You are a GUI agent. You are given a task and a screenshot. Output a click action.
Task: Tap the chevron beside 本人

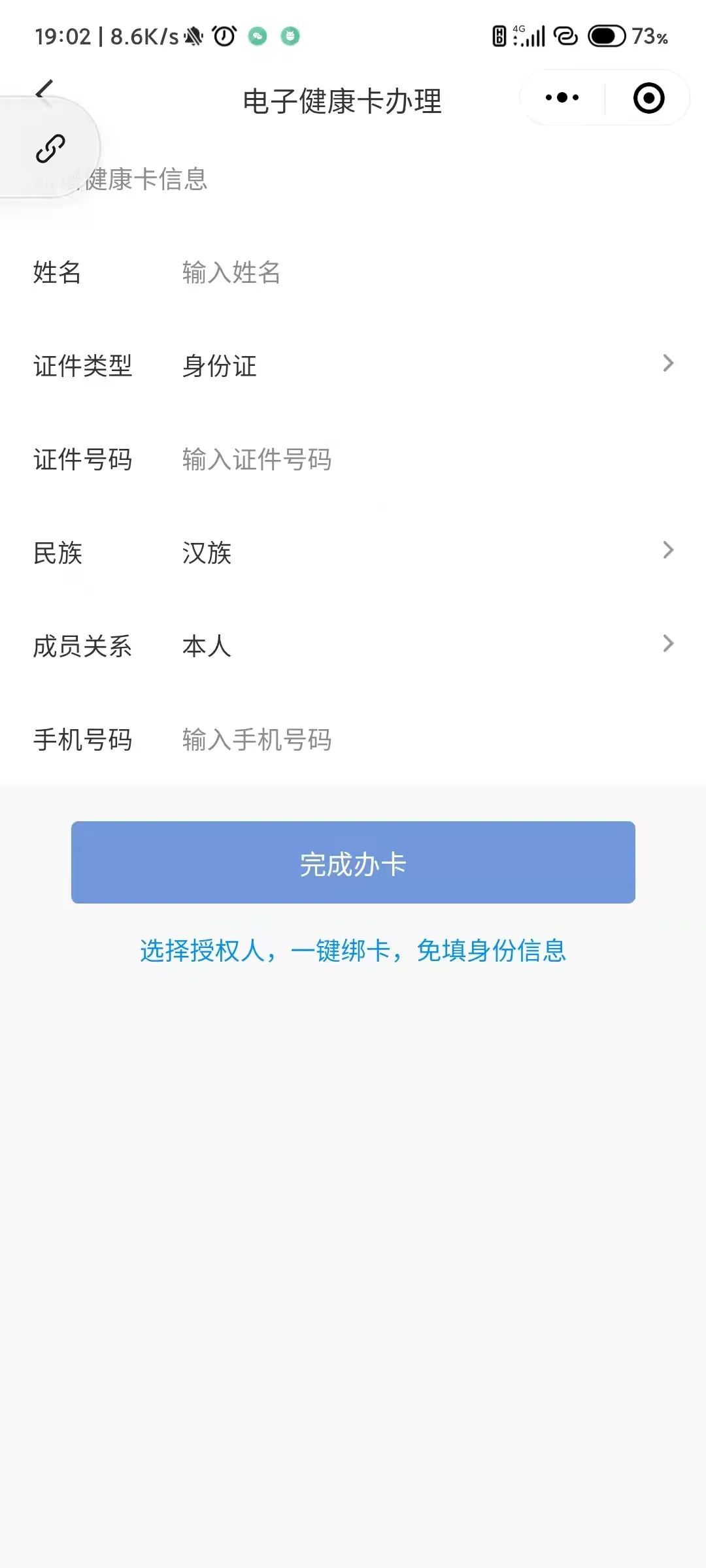668,644
